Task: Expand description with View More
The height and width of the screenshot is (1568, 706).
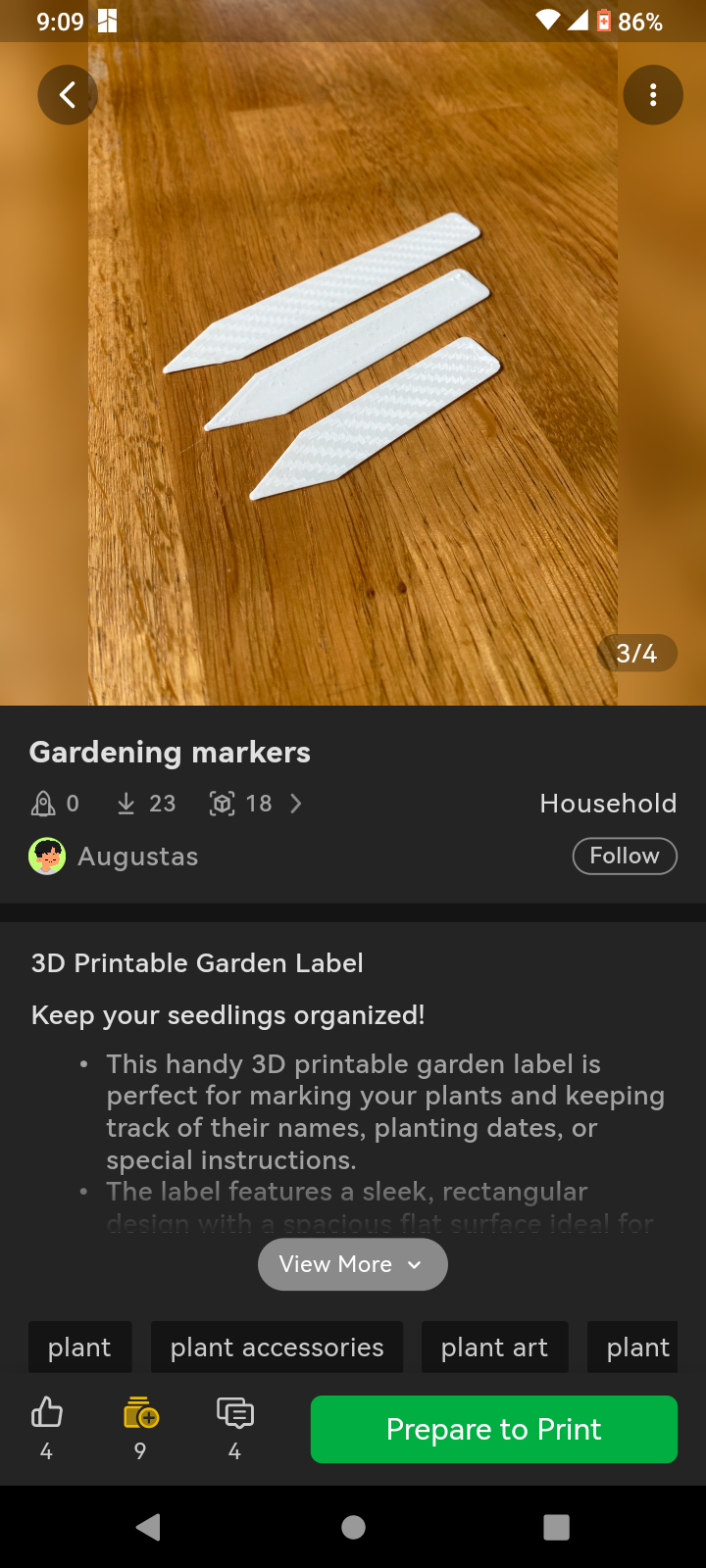Action: coord(352,1264)
